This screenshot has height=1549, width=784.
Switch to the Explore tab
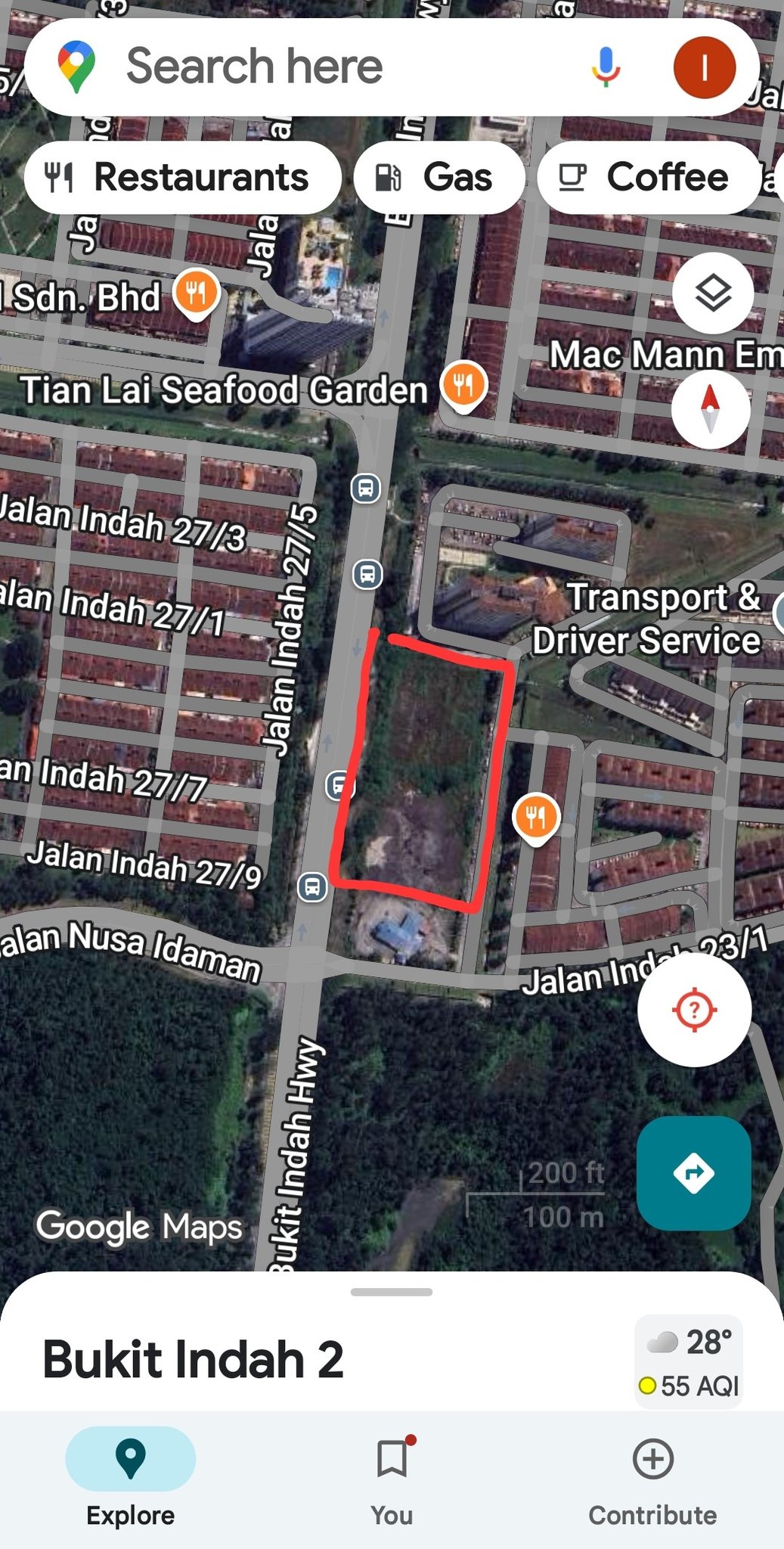pyautogui.click(x=130, y=1477)
